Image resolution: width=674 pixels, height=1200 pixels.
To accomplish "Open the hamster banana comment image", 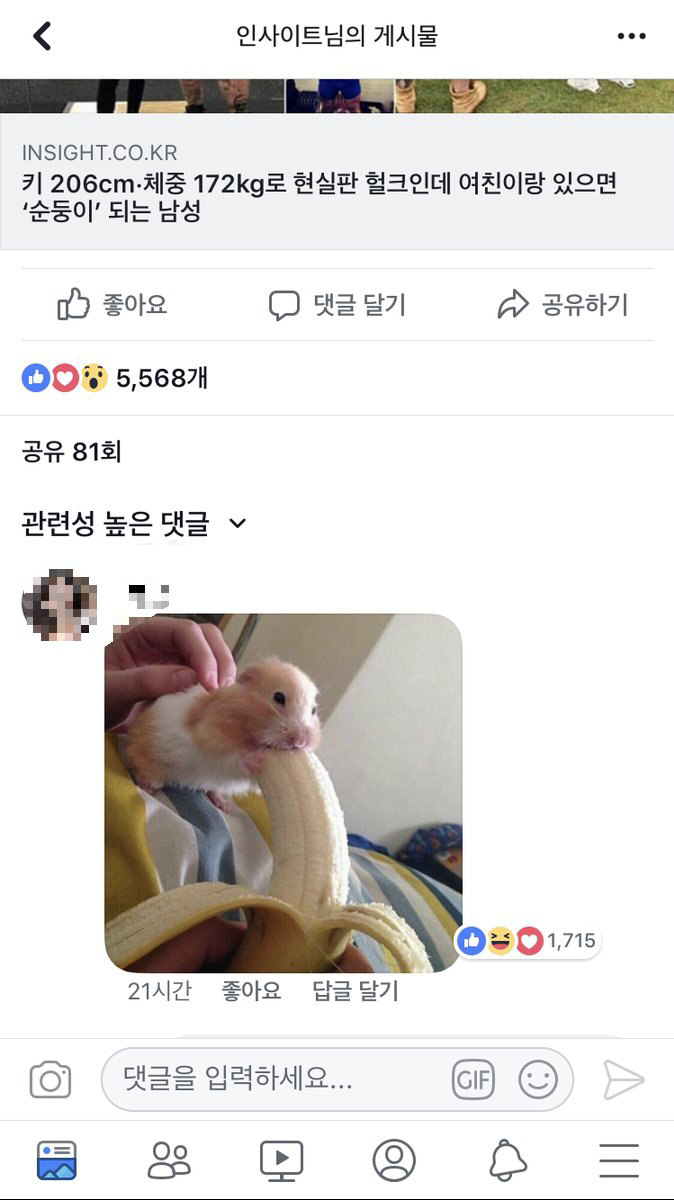I will pyautogui.click(x=283, y=792).
